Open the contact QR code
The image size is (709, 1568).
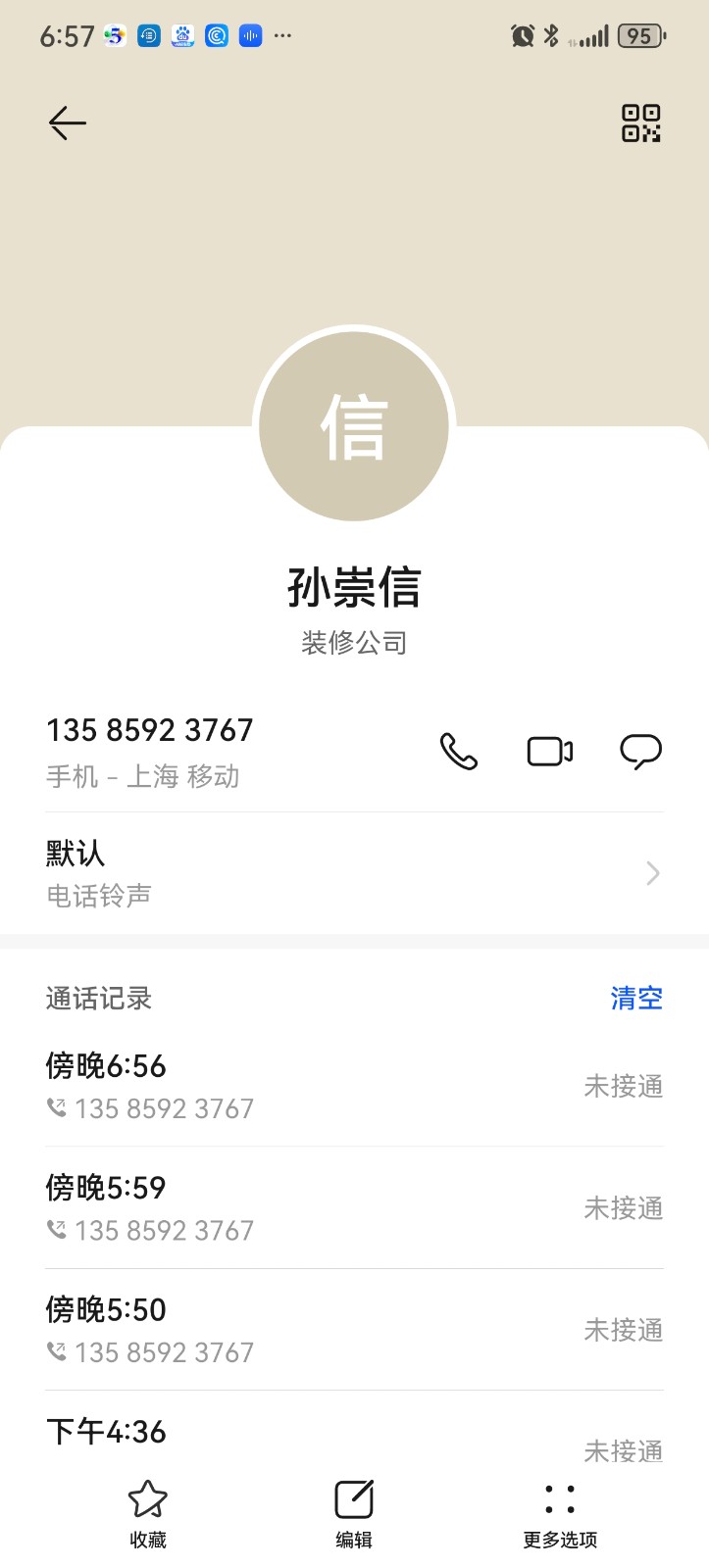[641, 123]
